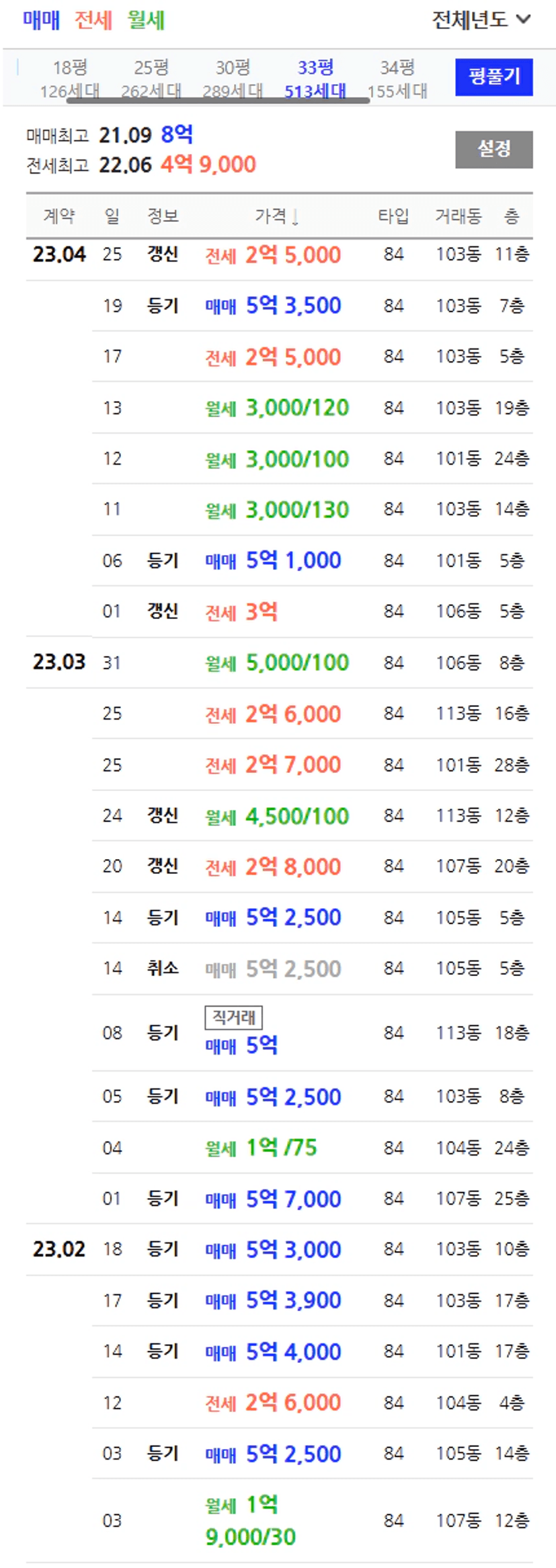Switch to the 25평 size tab
The height and width of the screenshot is (1568, 556).
pyautogui.click(x=151, y=78)
